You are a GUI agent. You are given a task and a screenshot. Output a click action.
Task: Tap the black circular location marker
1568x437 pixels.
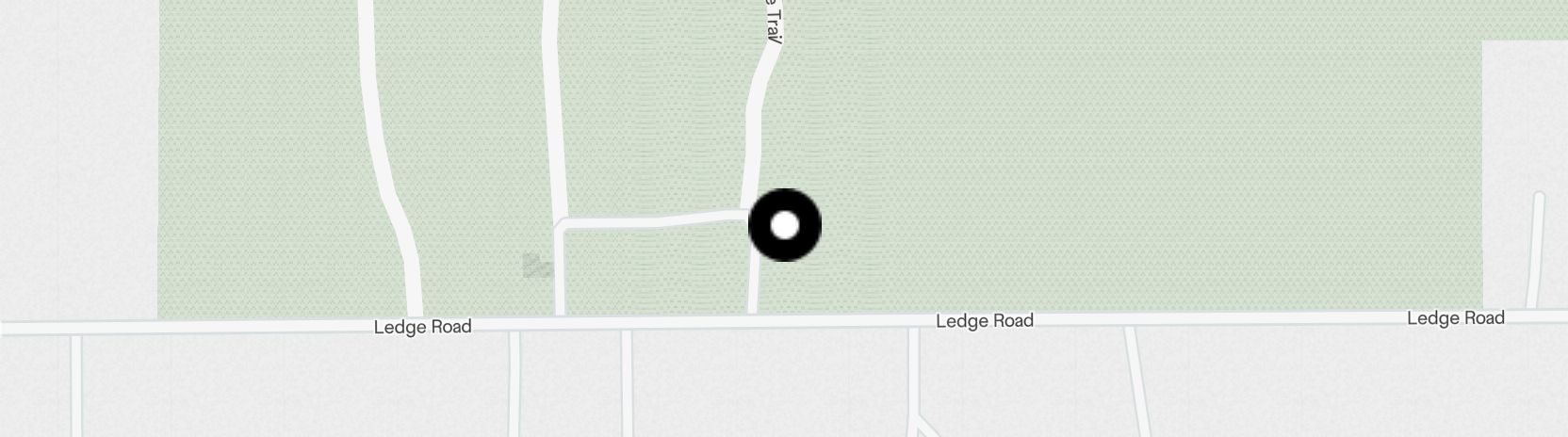784,225
